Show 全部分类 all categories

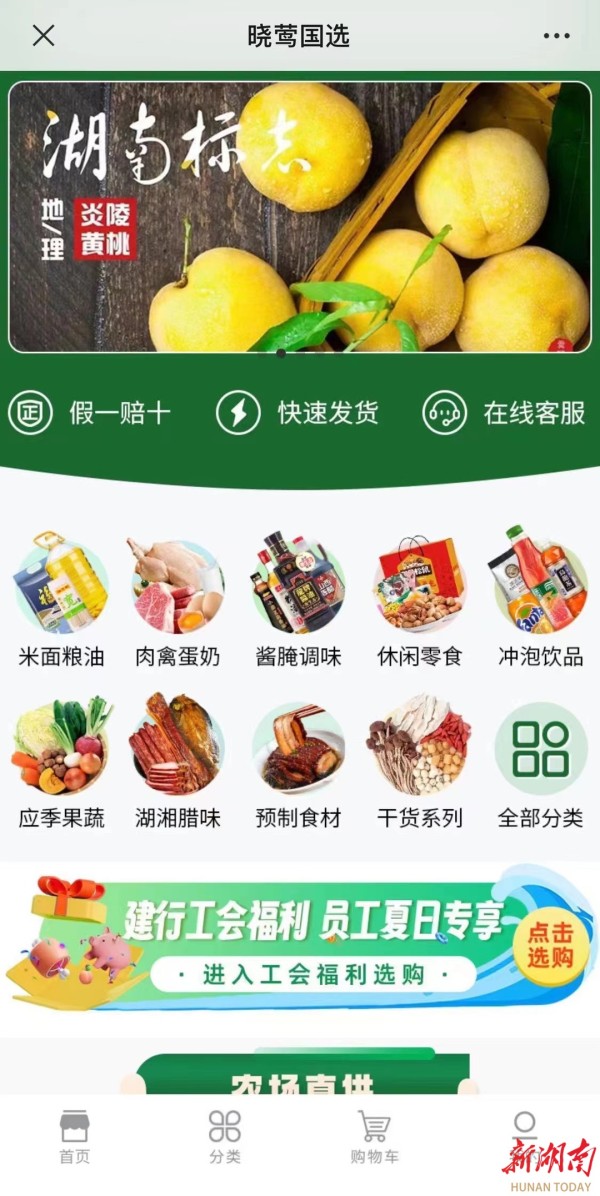(541, 762)
